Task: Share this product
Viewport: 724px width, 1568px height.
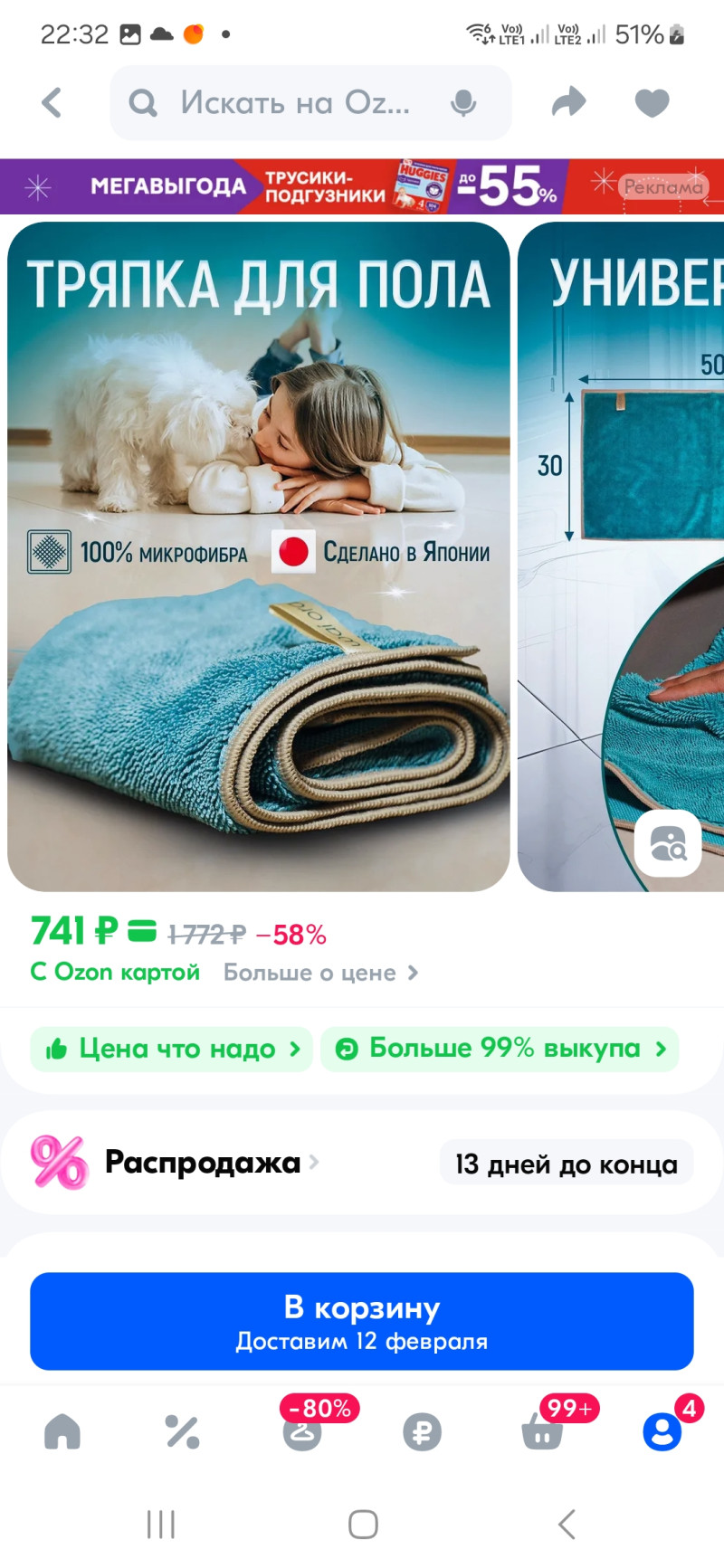Action: pos(568,103)
